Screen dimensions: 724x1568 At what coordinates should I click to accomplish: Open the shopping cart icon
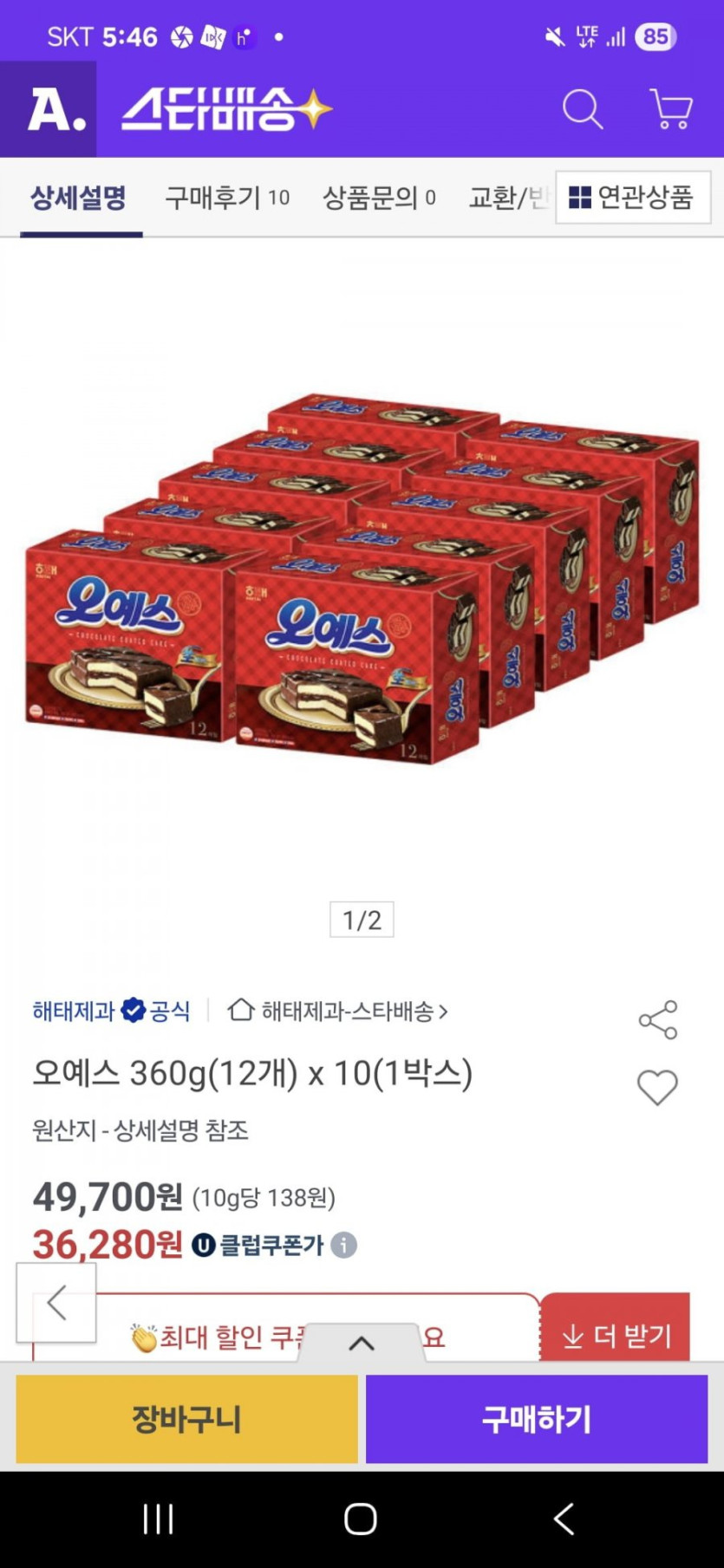pos(670,110)
